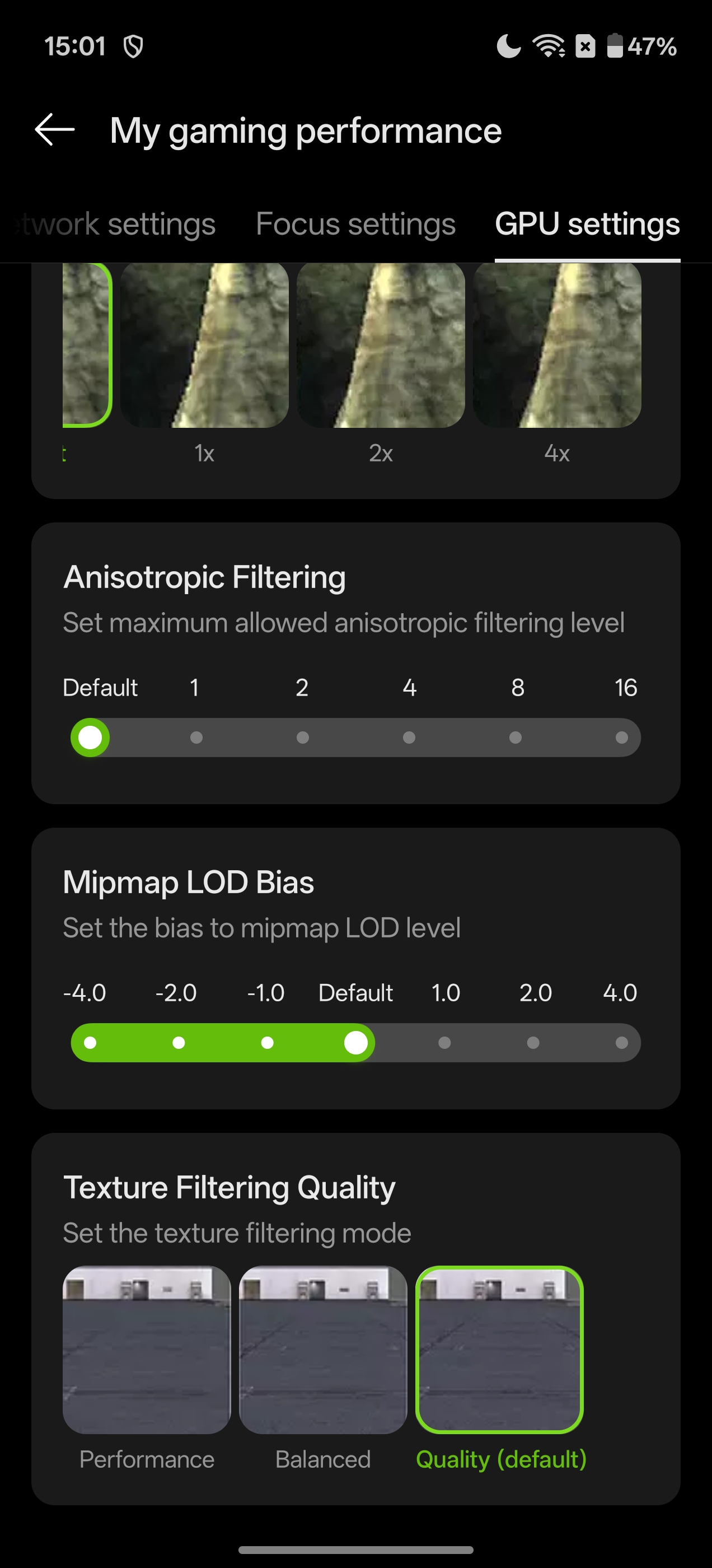Set Mipmap LOD Bias to 2.0
Screen dimensions: 712x1568
(x=533, y=1043)
